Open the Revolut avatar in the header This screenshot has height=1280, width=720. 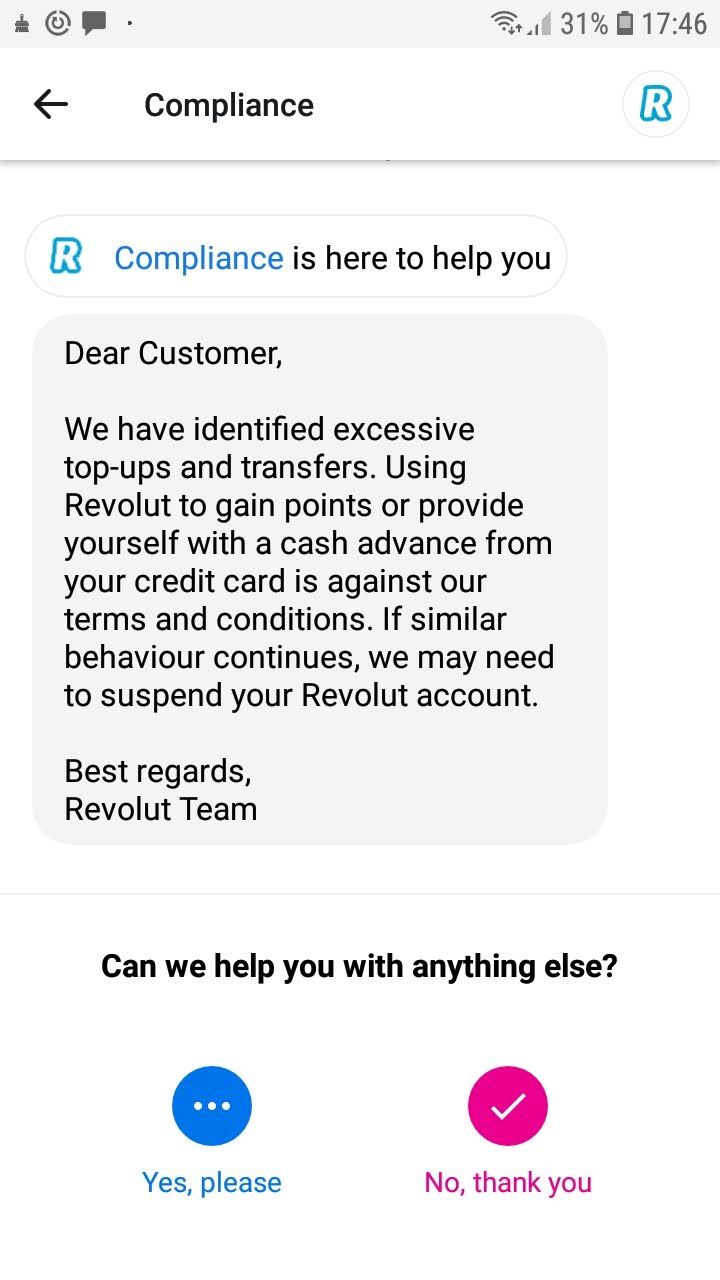pos(656,104)
